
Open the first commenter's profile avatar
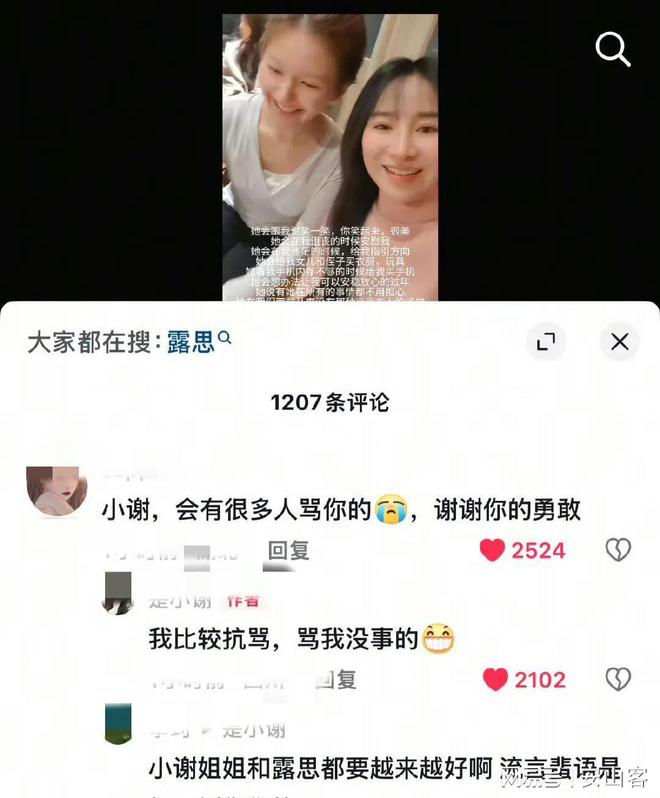click(56, 490)
